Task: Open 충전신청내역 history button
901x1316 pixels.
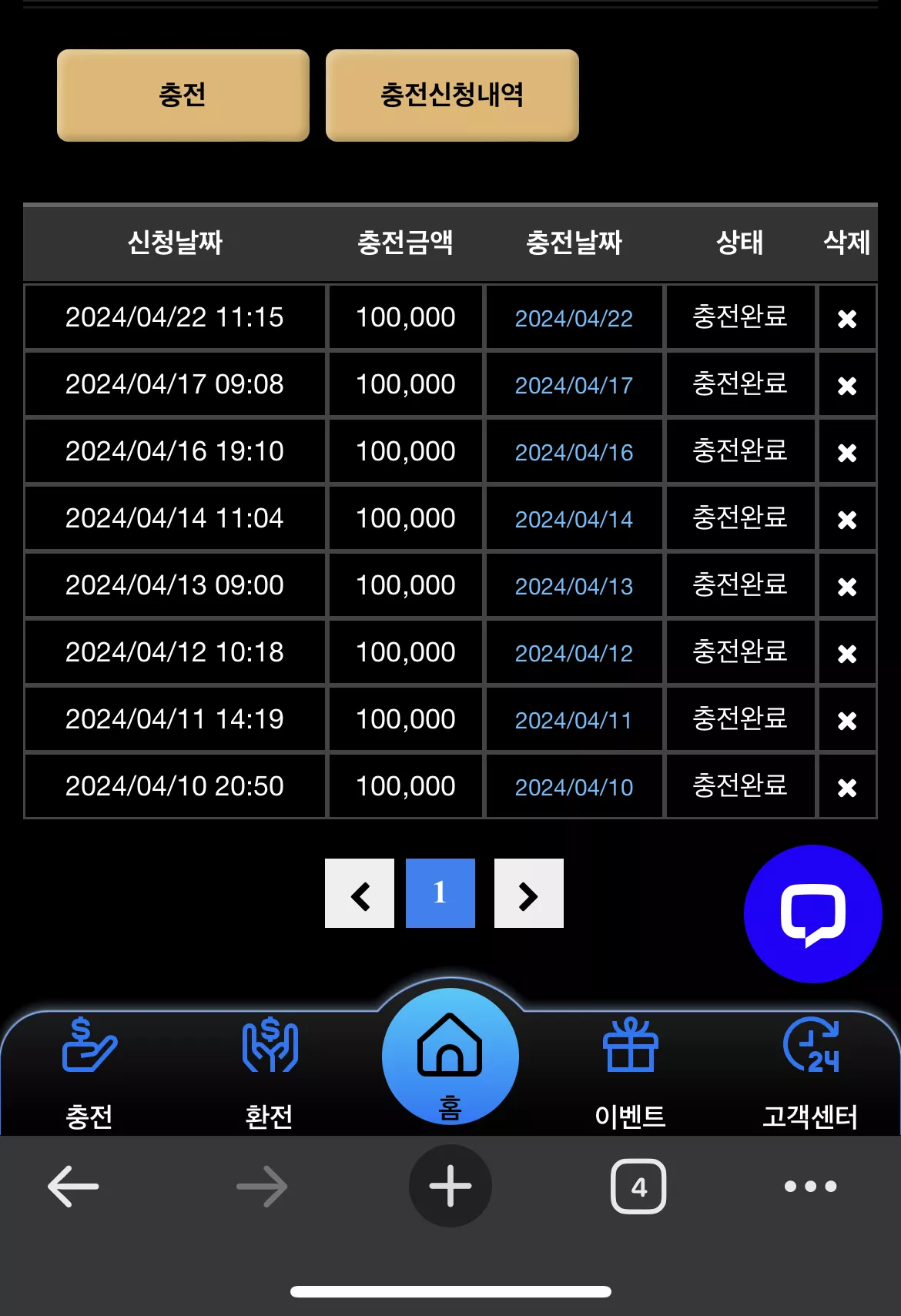Action: pos(452,95)
